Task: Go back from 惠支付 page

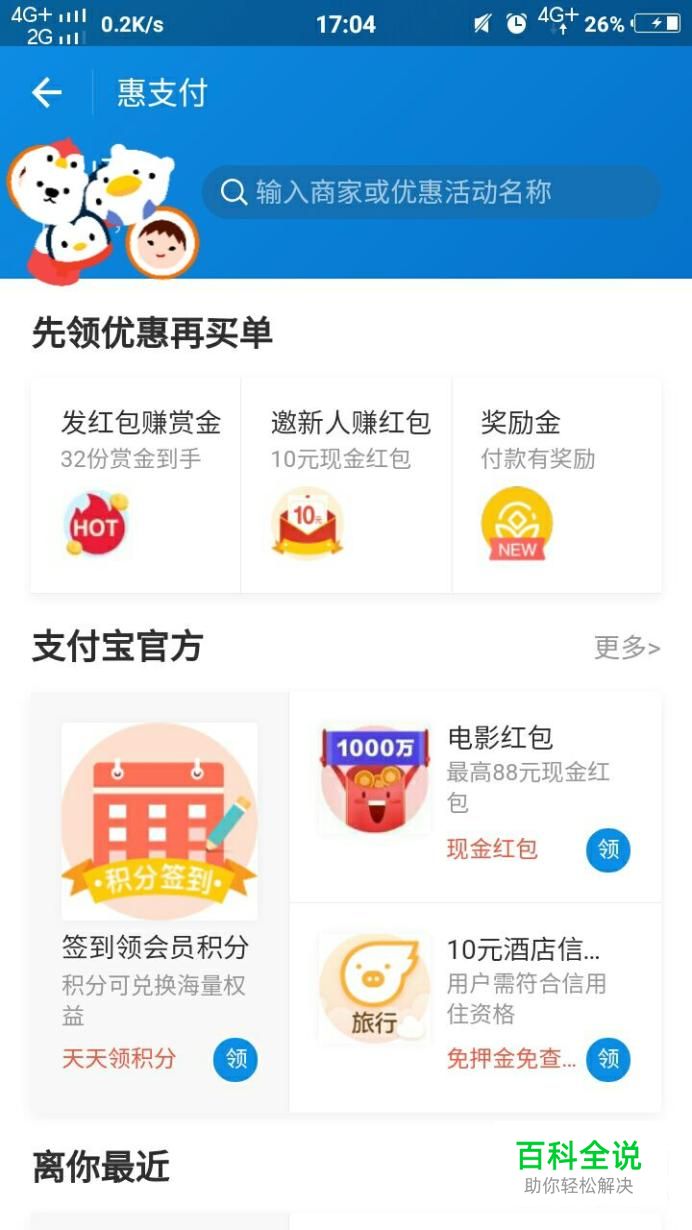Action: tap(47, 93)
